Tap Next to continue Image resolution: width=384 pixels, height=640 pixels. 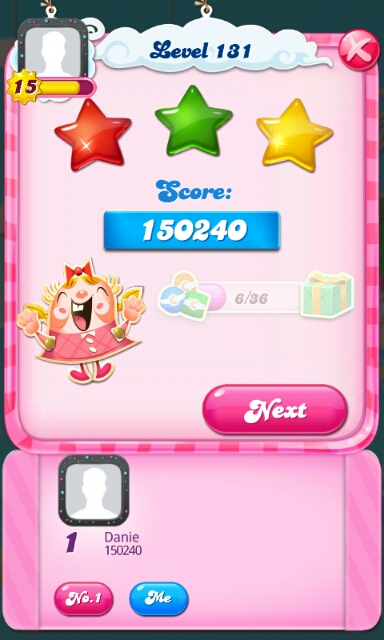[275, 410]
